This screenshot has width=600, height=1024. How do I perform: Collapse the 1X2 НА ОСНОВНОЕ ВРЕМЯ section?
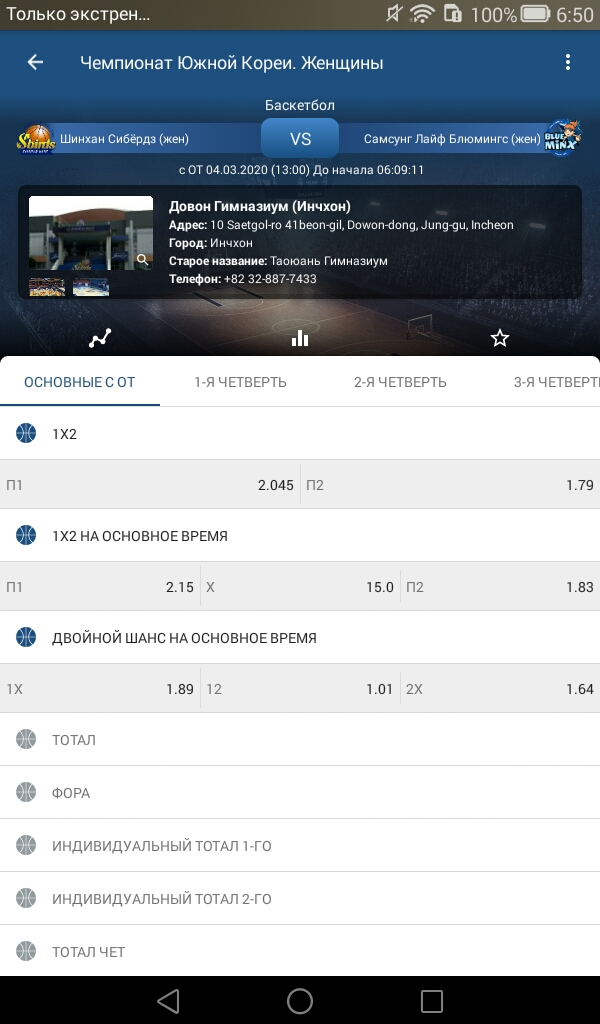300,536
